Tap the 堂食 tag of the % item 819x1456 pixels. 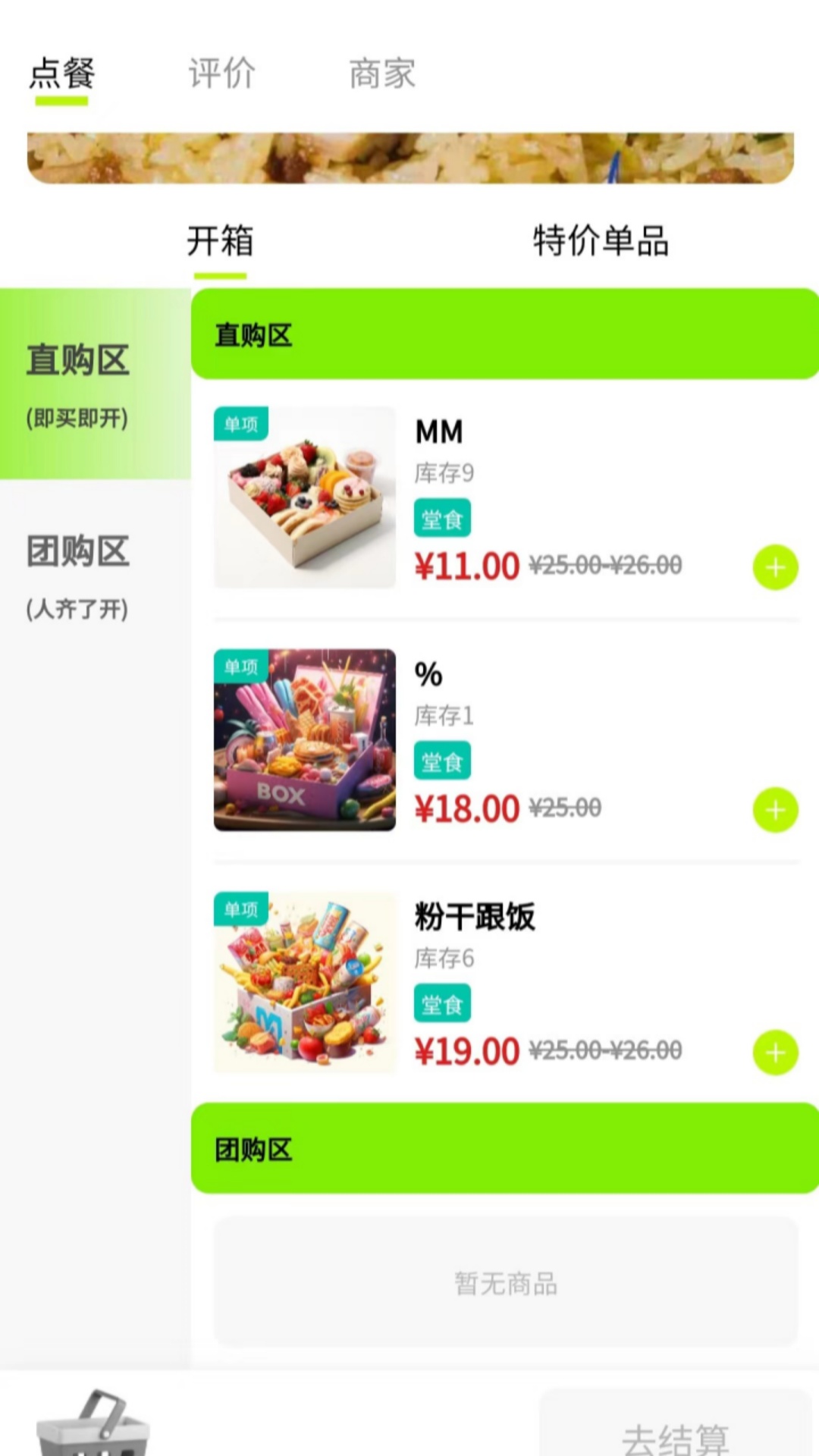(x=442, y=760)
